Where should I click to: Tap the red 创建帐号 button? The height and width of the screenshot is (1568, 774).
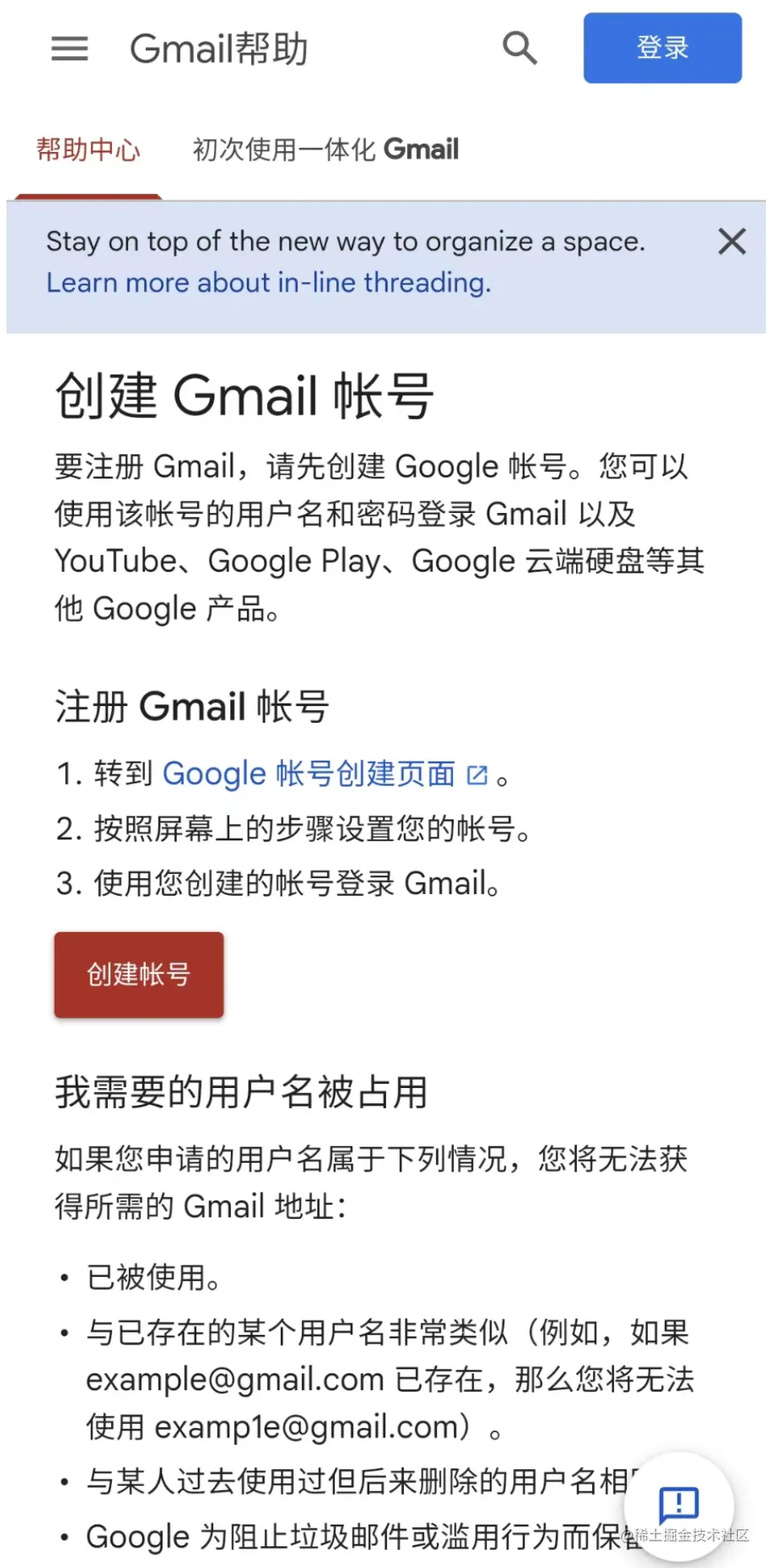pyautogui.click(x=139, y=975)
